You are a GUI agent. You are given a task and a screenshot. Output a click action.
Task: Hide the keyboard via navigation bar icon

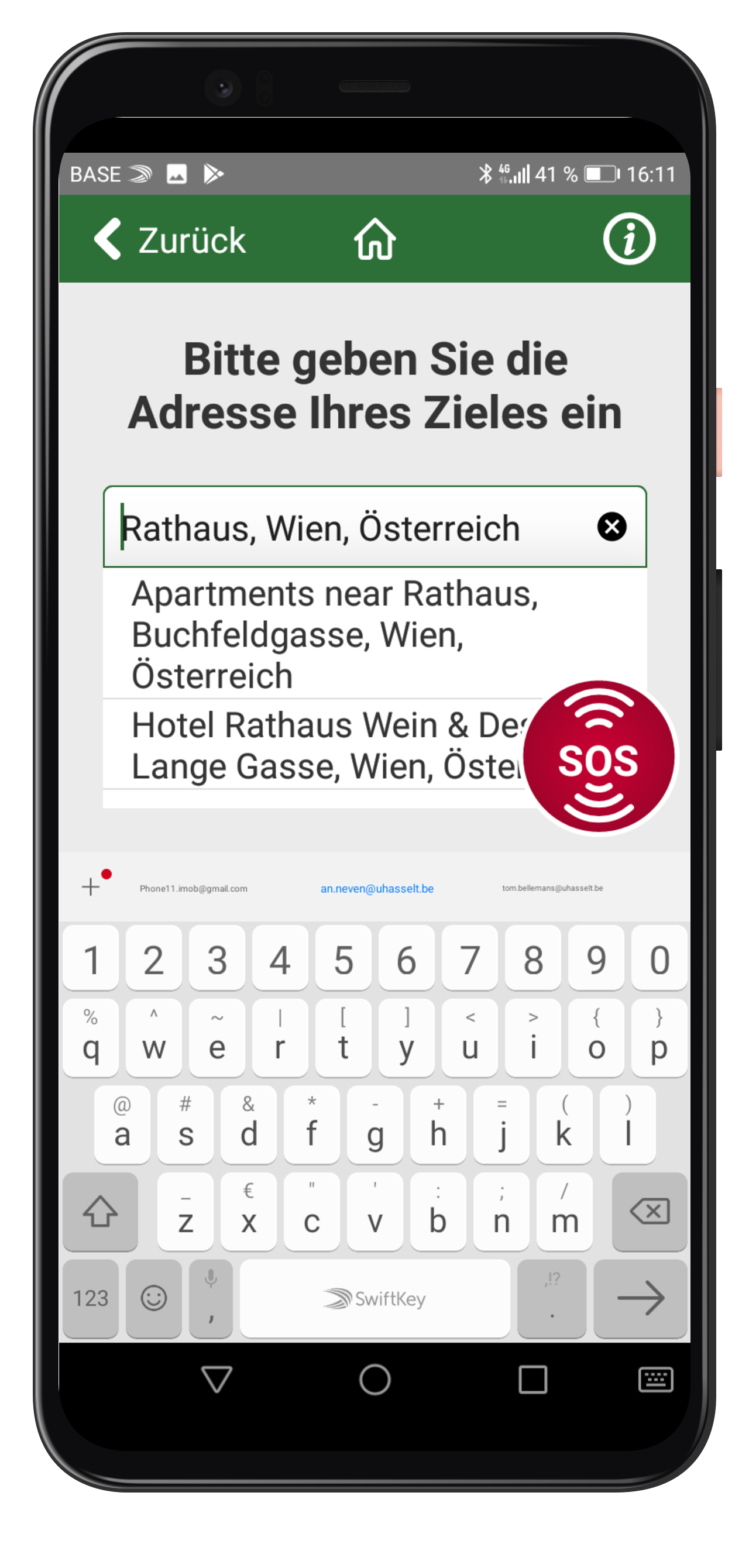pyautogui.click(x=655, y=1379)
